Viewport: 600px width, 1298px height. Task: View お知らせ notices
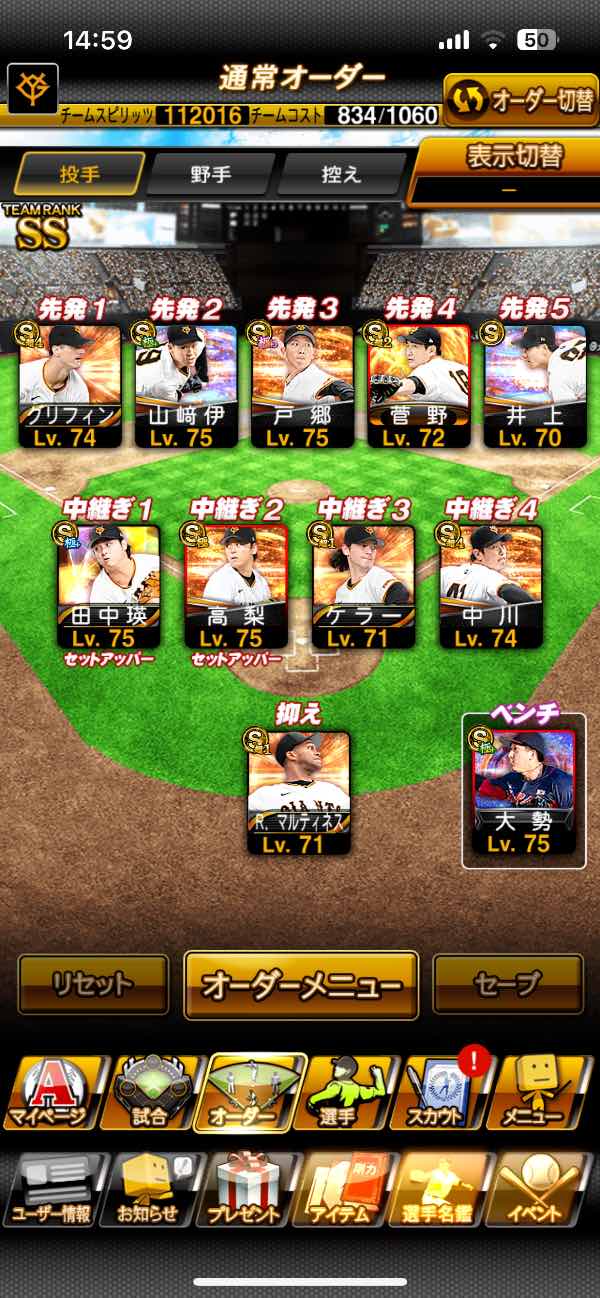pos(150,1190)
